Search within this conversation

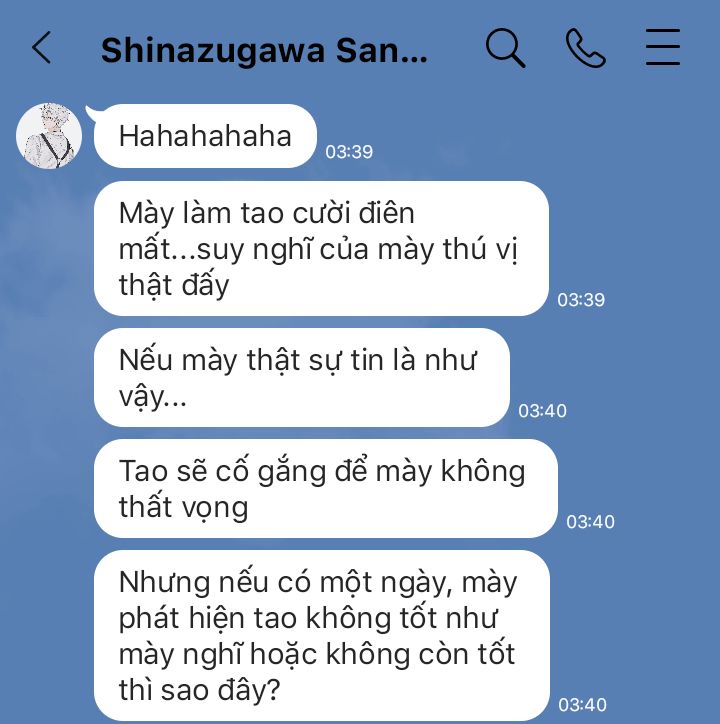coord(505,48)
